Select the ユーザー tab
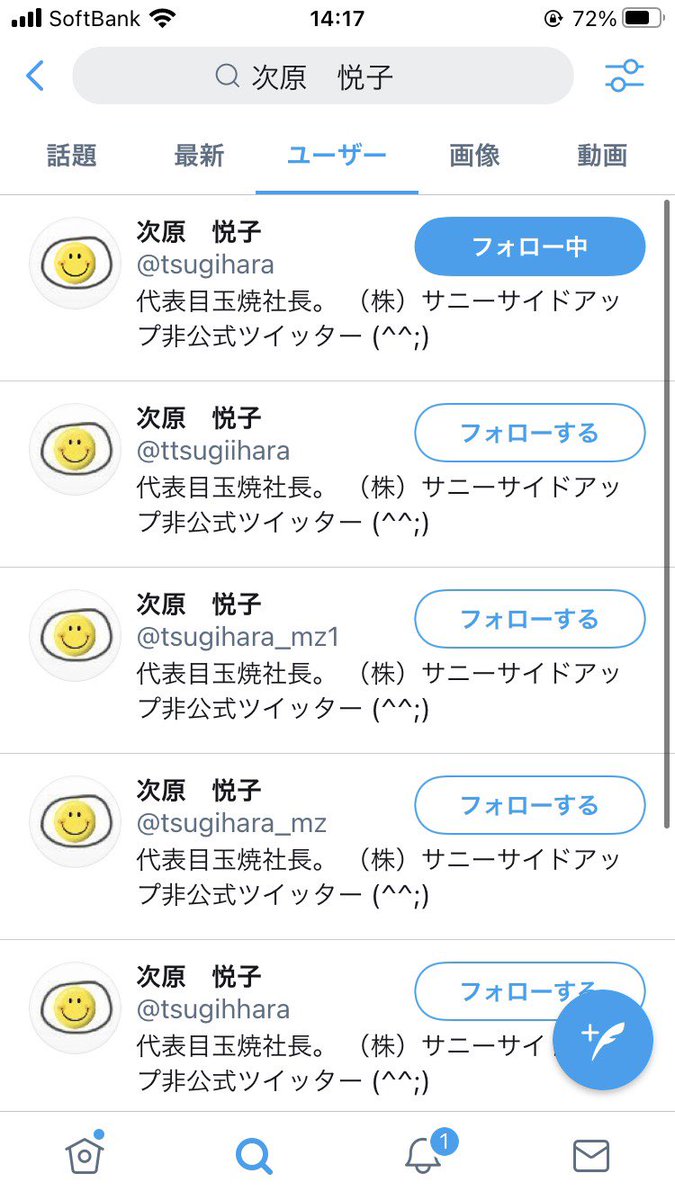This screenshot has width=675, height=1200. pyautogui.click(x=337, y=156)
